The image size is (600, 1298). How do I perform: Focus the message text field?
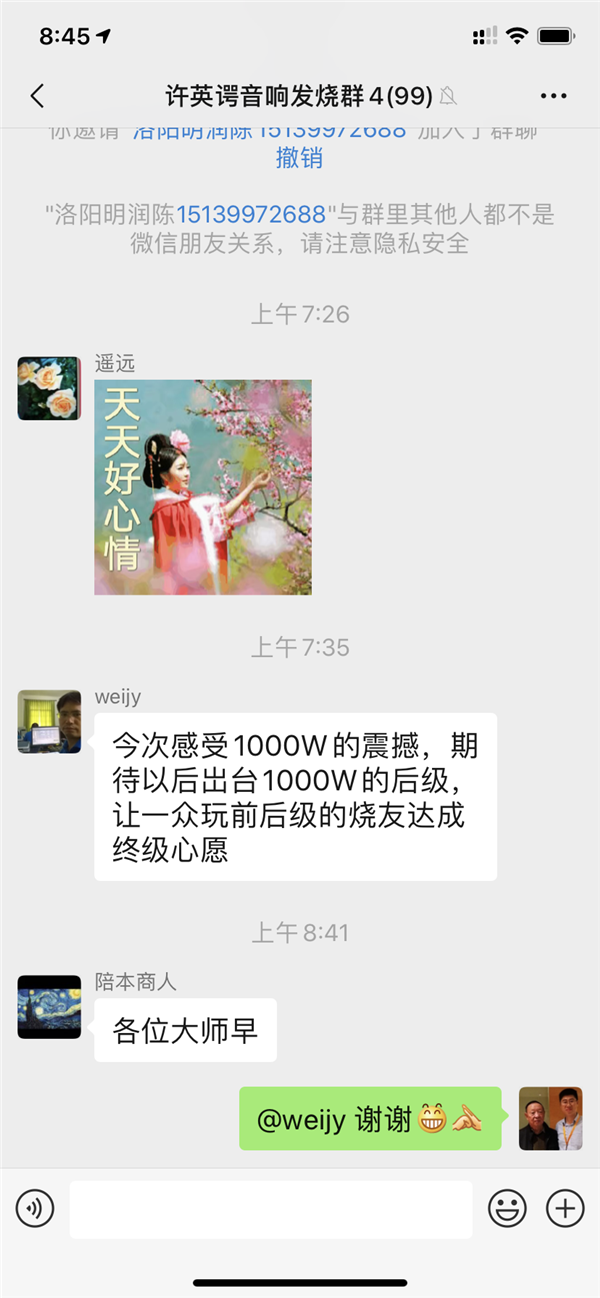[x=270, y=1209]
